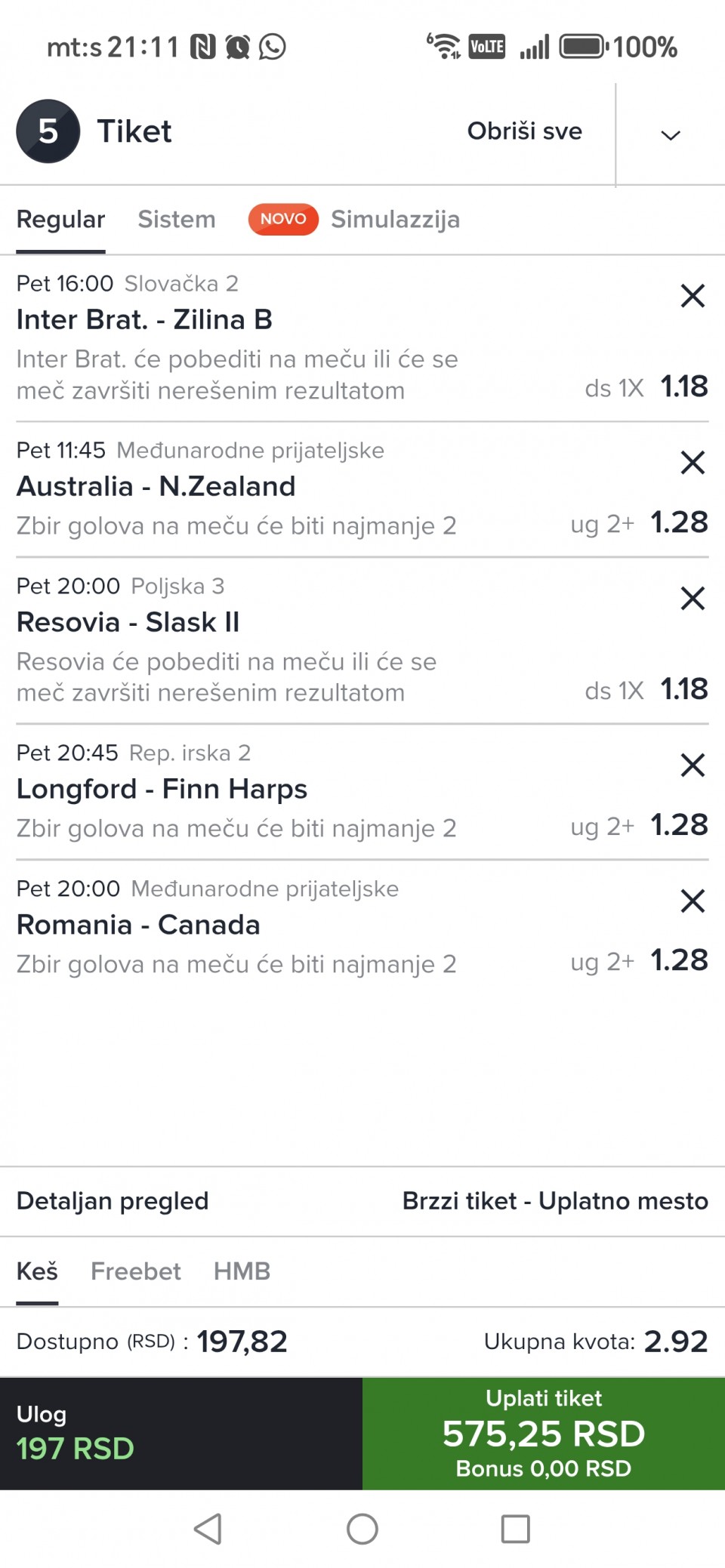Tap Obriši sve to clear the ticket

(524, 131)
